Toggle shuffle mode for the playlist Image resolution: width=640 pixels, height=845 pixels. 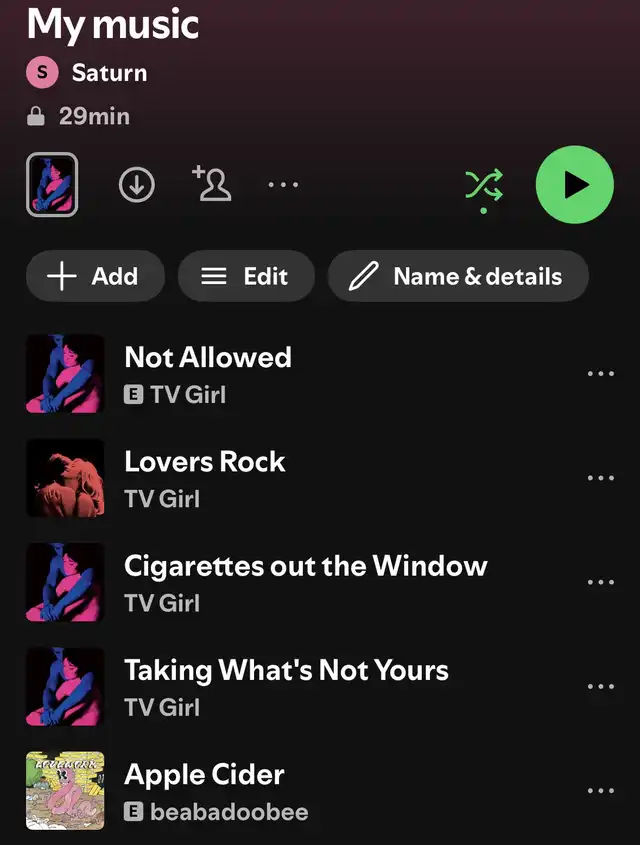tap(484, 186)
